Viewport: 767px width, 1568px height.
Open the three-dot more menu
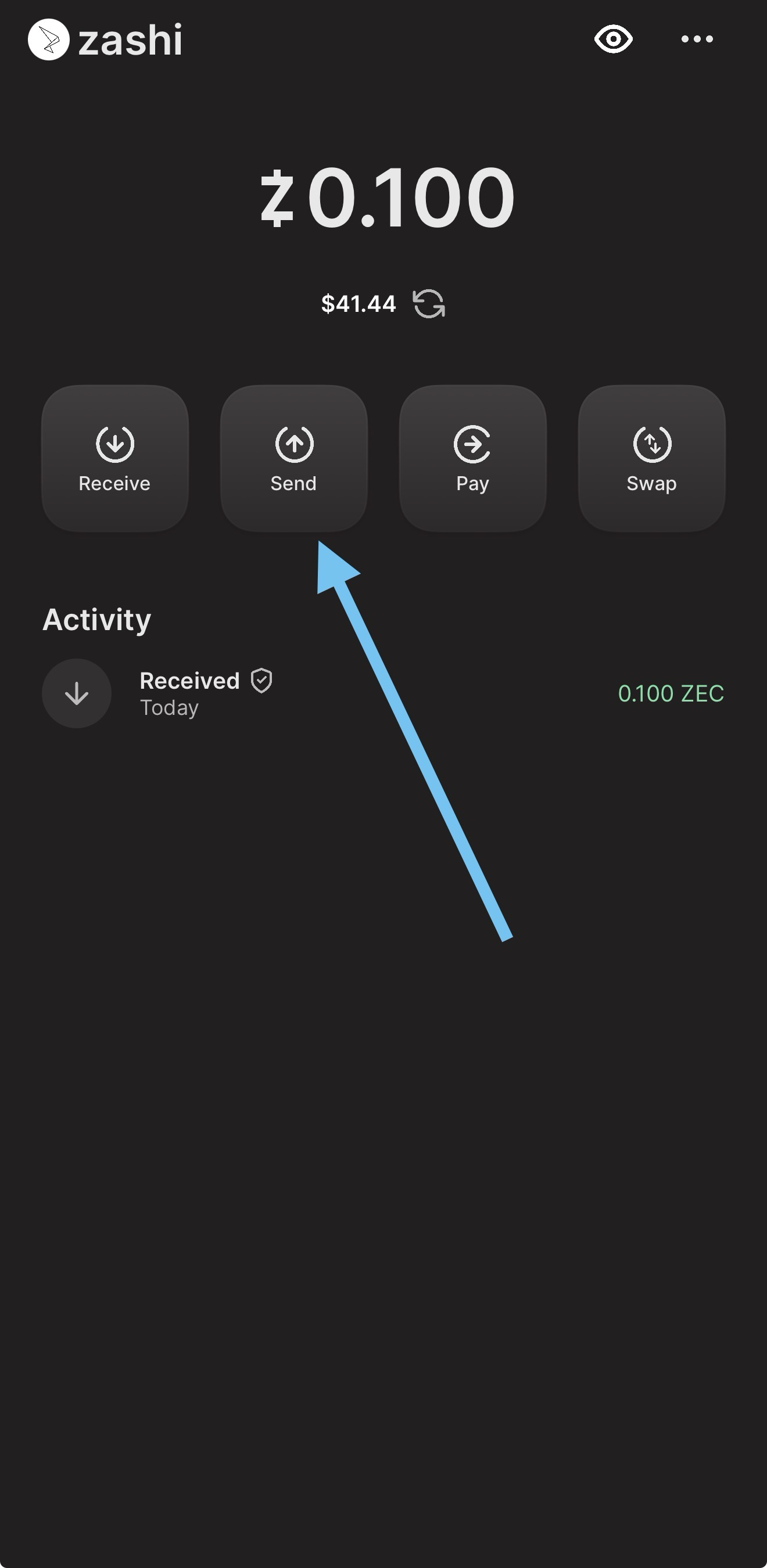(x=696, y=39)
